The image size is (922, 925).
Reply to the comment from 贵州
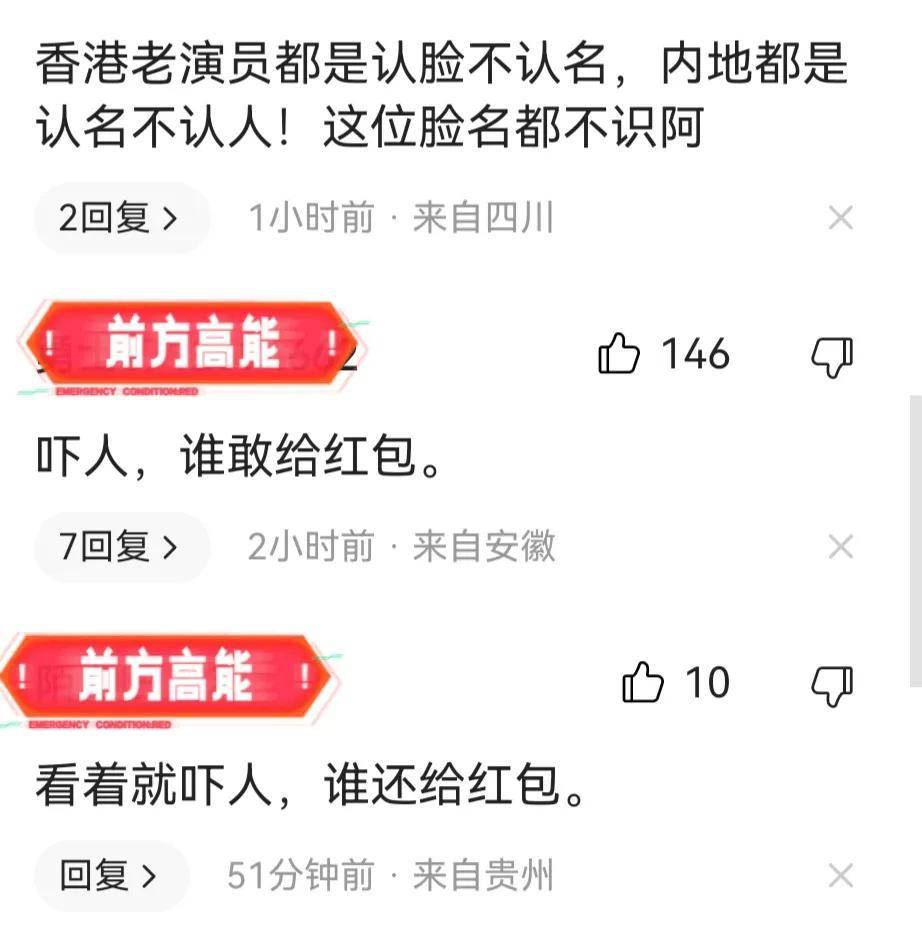point(110,876)
